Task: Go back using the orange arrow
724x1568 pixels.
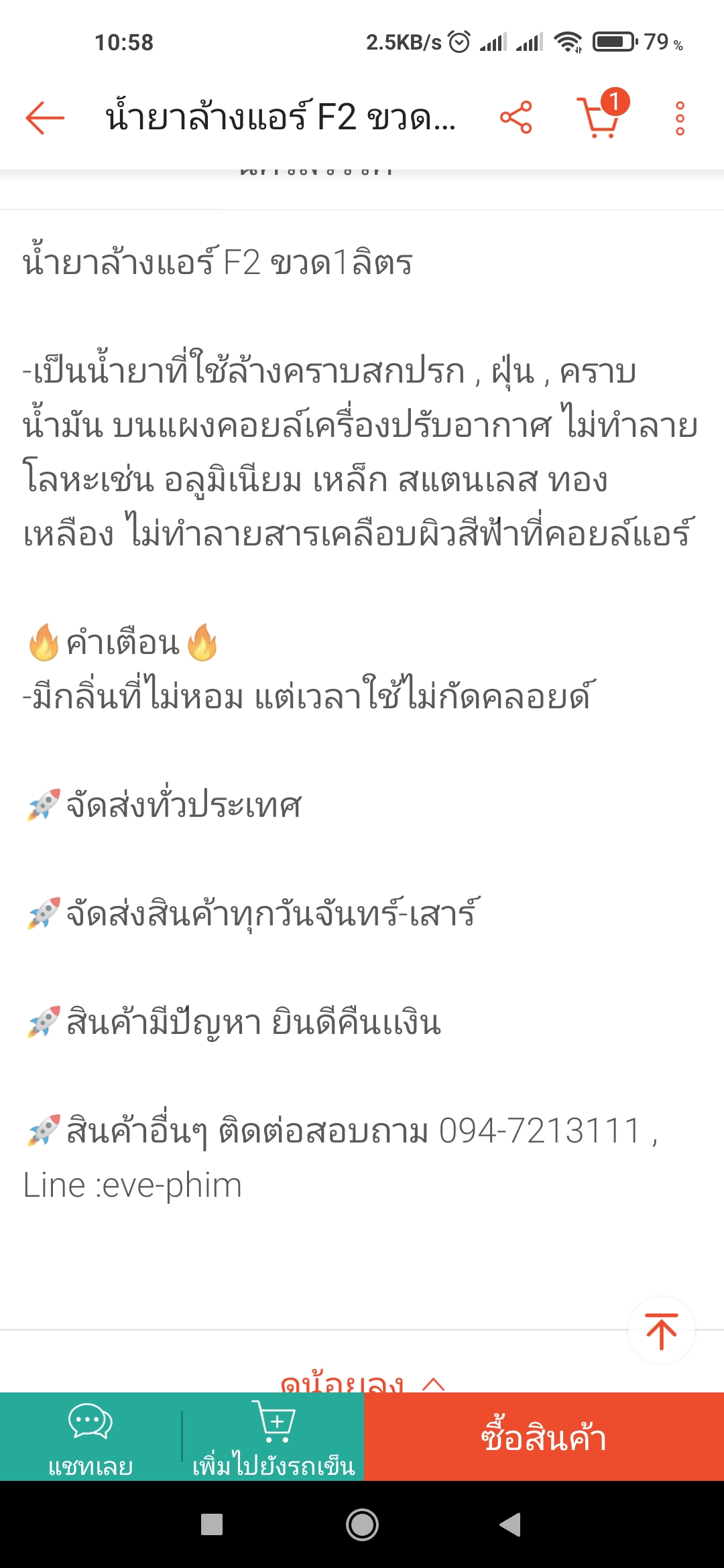Action: click(45, 118)
